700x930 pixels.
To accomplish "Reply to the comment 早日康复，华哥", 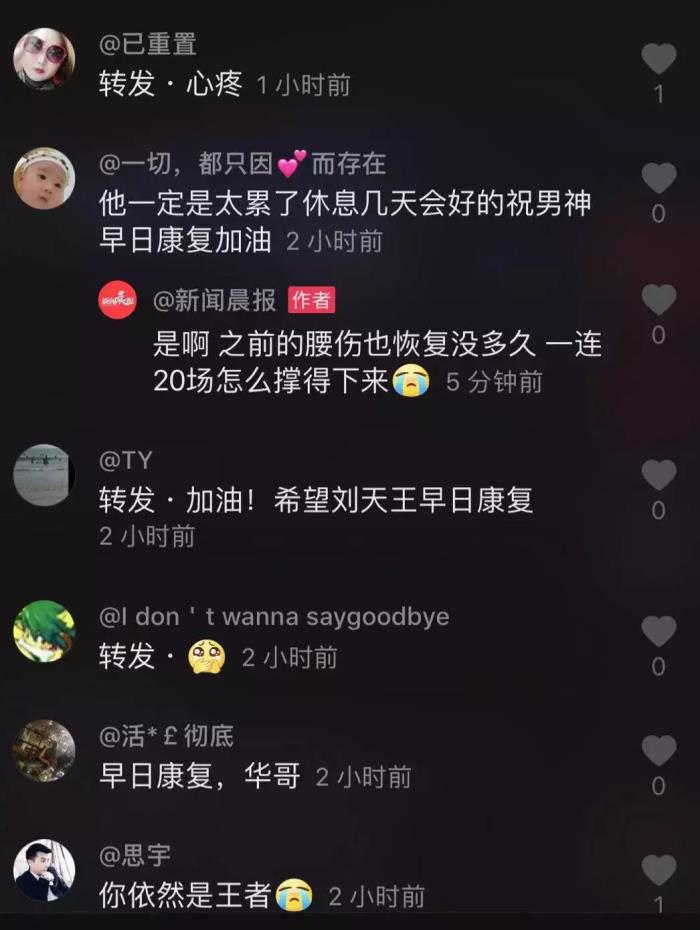I will click(x=200, y=776).
